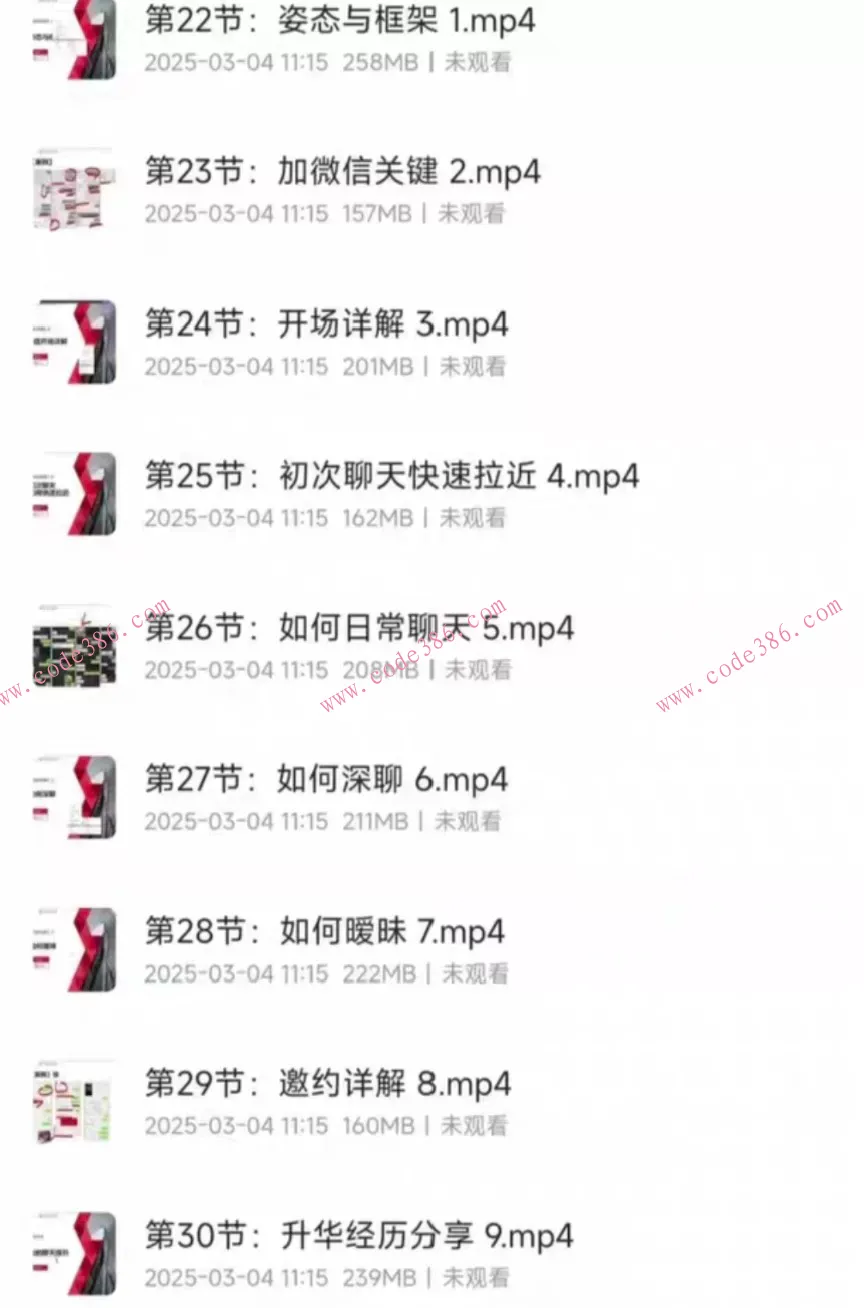Open 第29节：邀约详解 8.mp4
This screenshot has height=1308, width=864.
[327, 1084]
